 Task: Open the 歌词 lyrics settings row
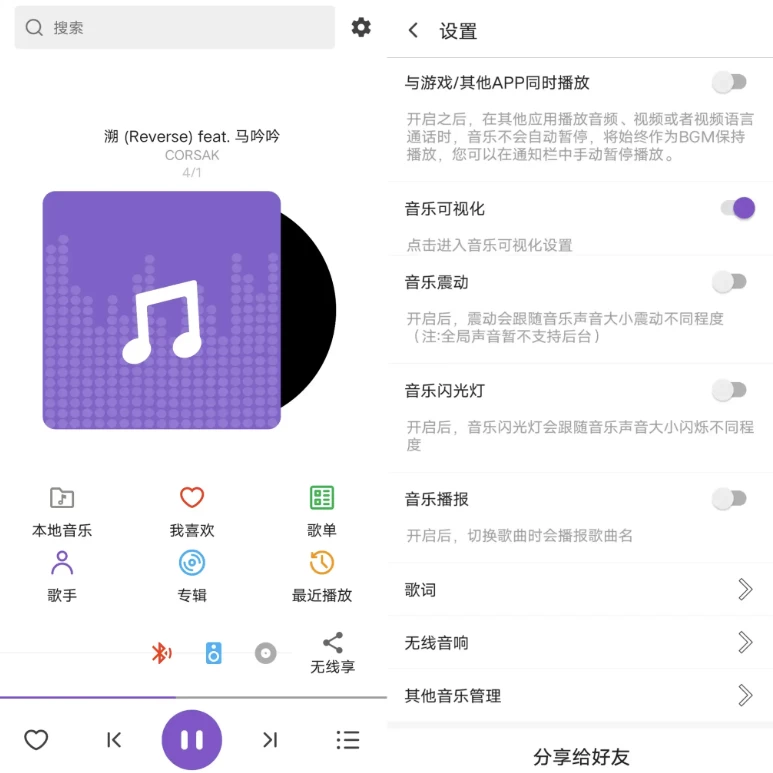[x=580, y=590]
